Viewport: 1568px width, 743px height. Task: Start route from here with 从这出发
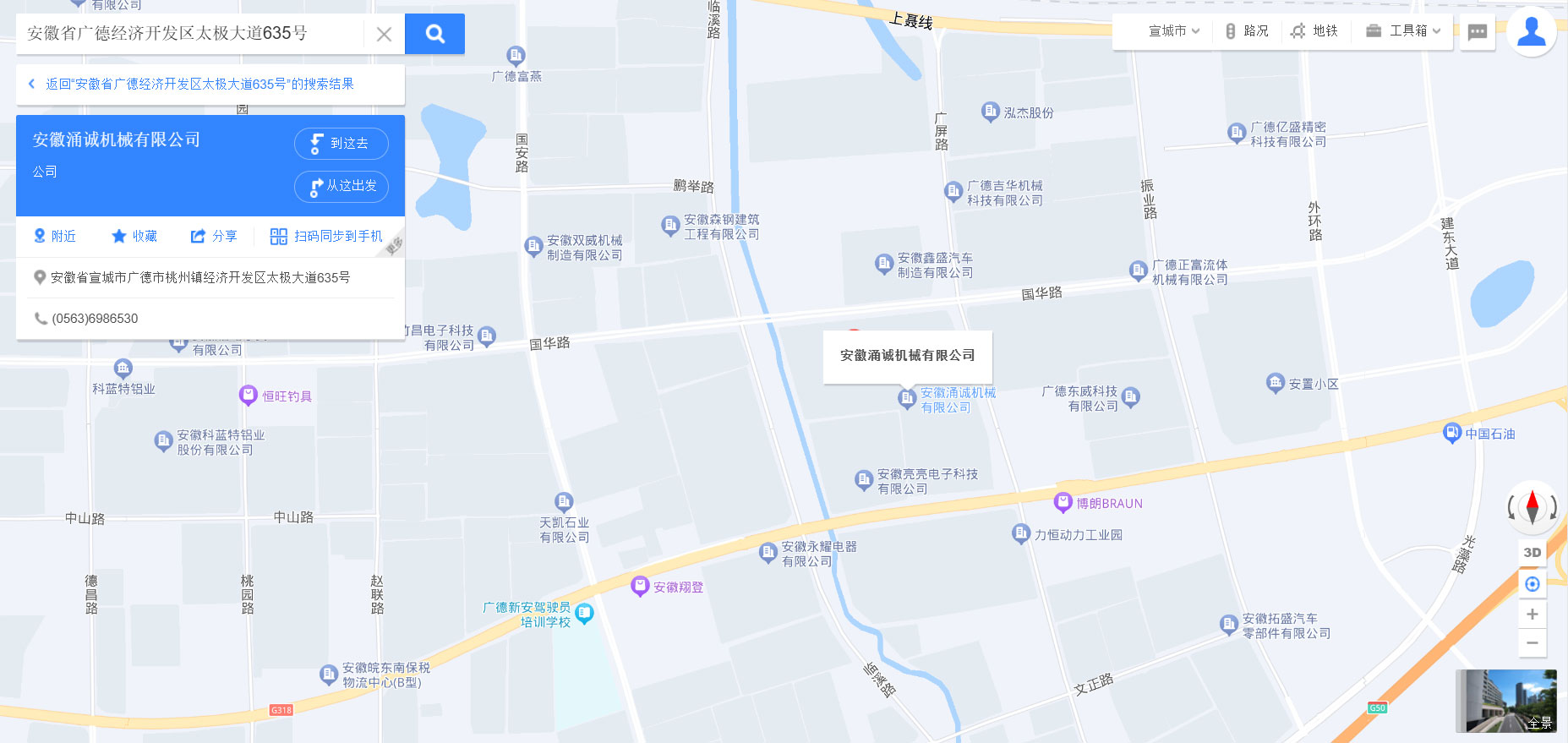[x=341, y=186]
